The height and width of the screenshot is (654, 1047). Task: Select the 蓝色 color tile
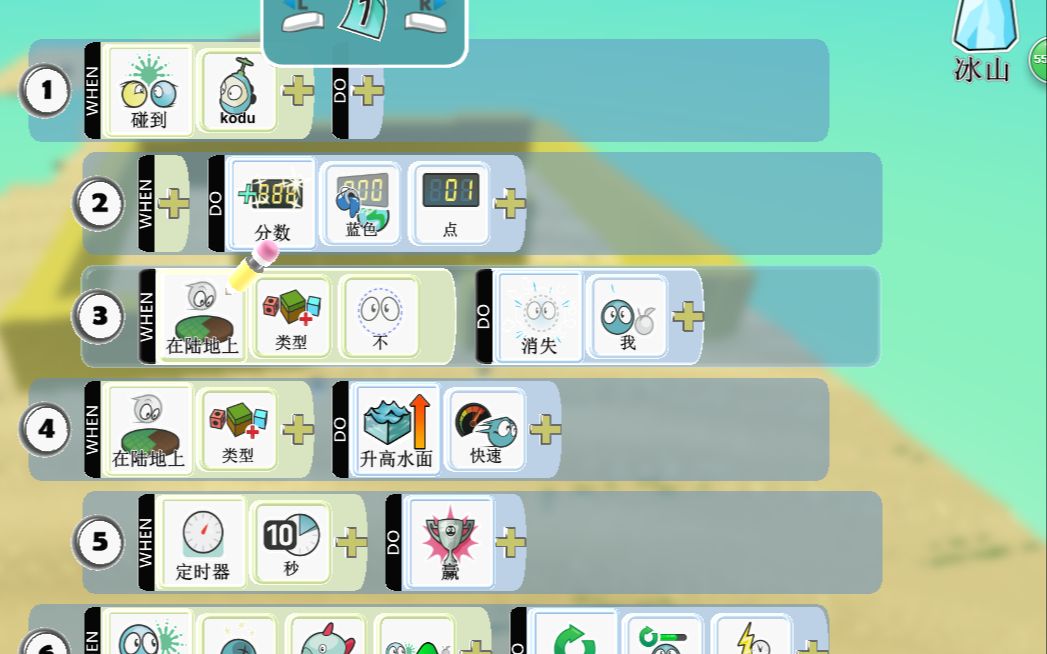tap(361, 203)
